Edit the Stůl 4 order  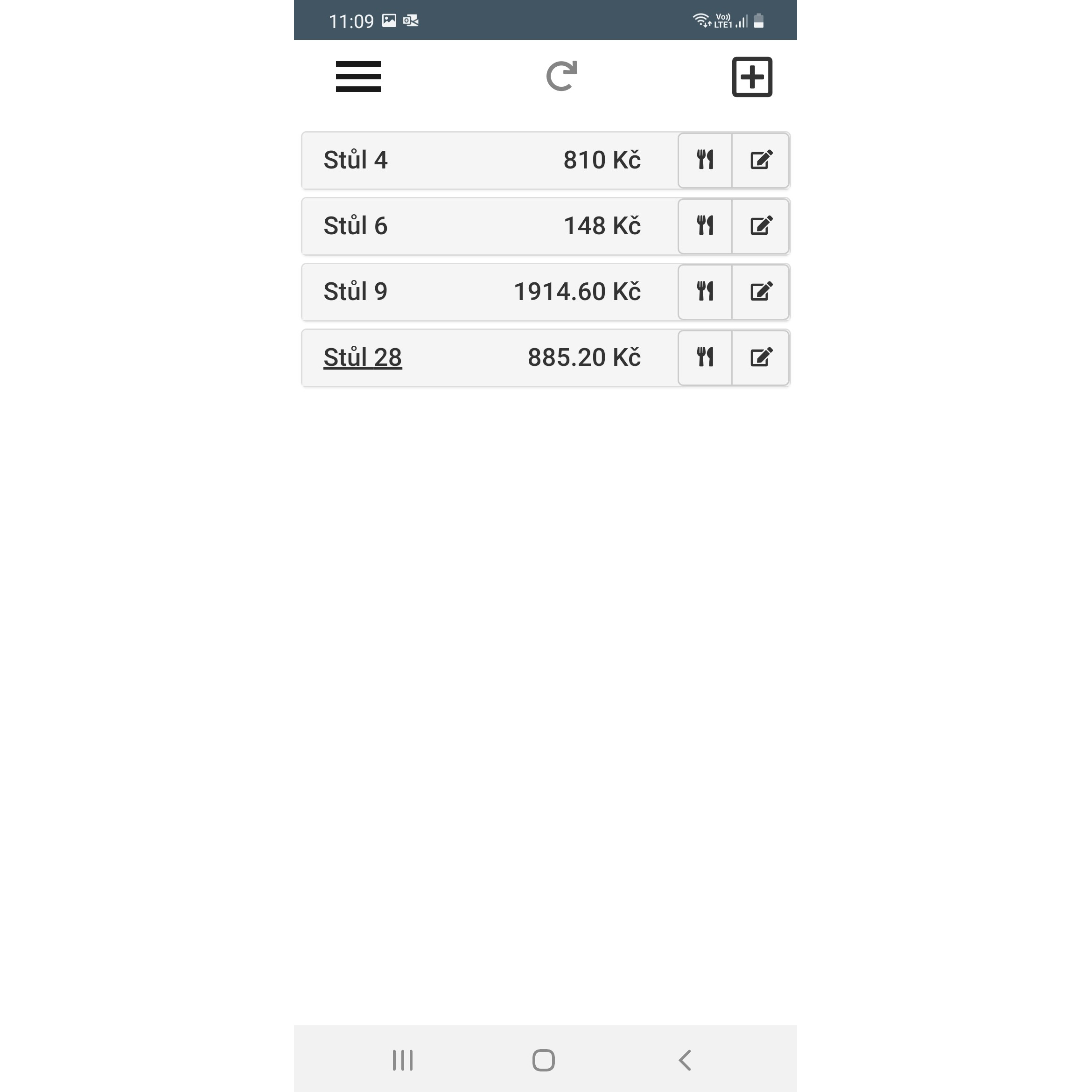761,161
